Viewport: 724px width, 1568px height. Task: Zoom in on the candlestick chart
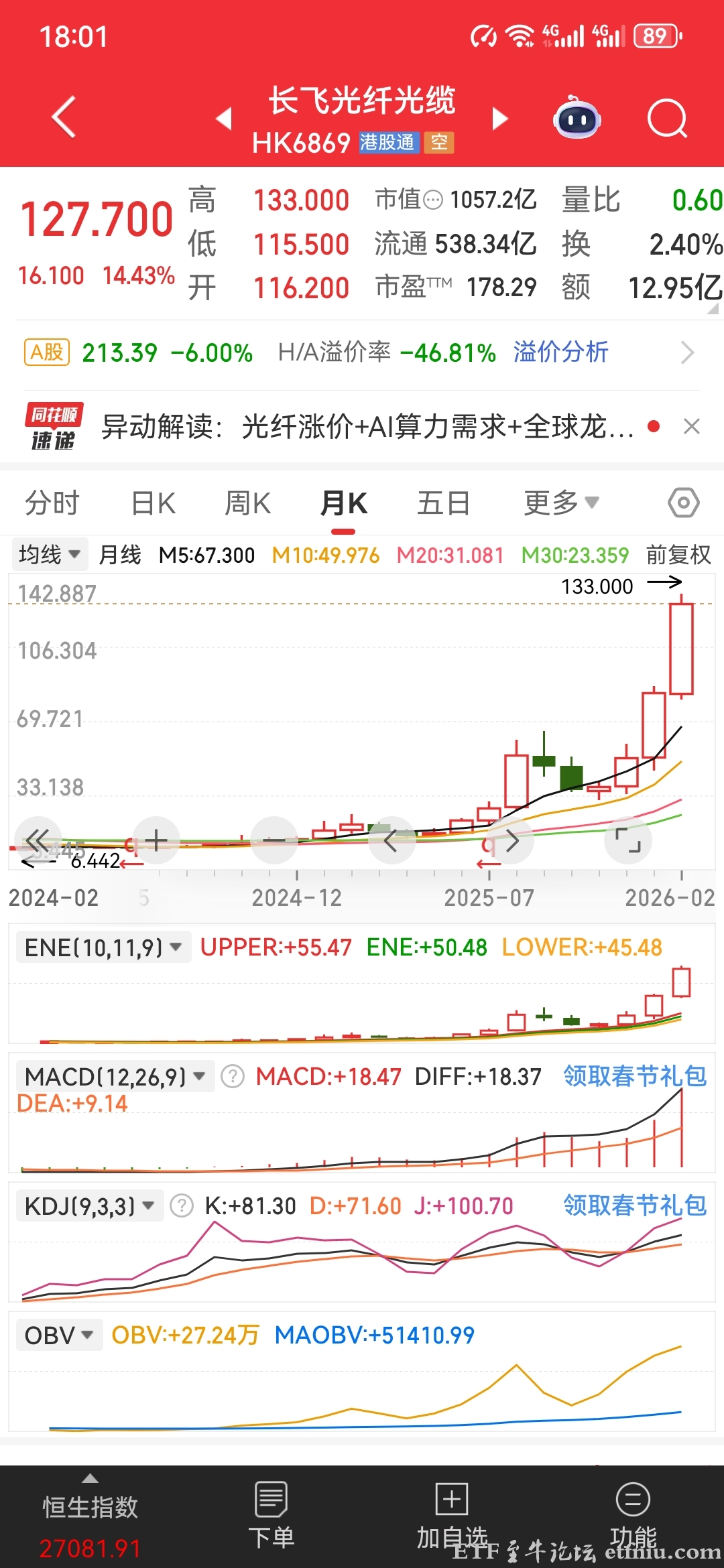click(x=156, y=839)
